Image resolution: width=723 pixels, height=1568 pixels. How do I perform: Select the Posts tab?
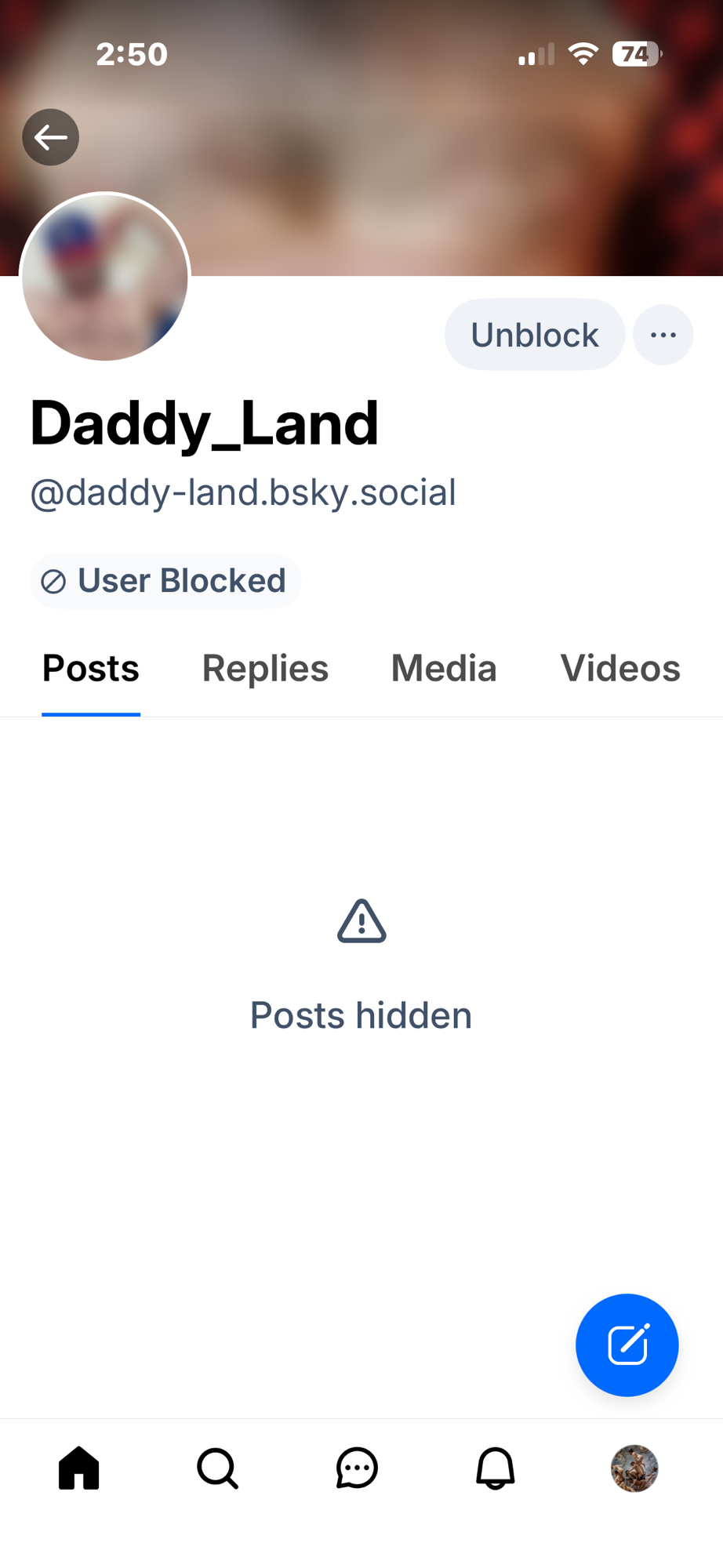coord(91,669)
